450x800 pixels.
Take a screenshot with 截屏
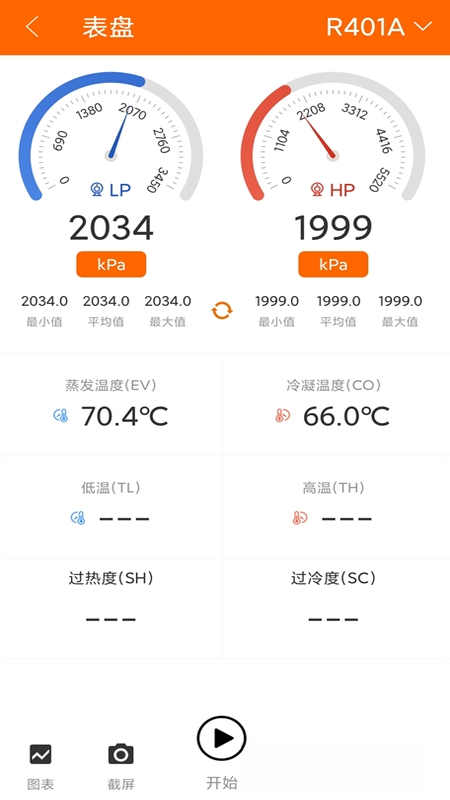point(121,767)
